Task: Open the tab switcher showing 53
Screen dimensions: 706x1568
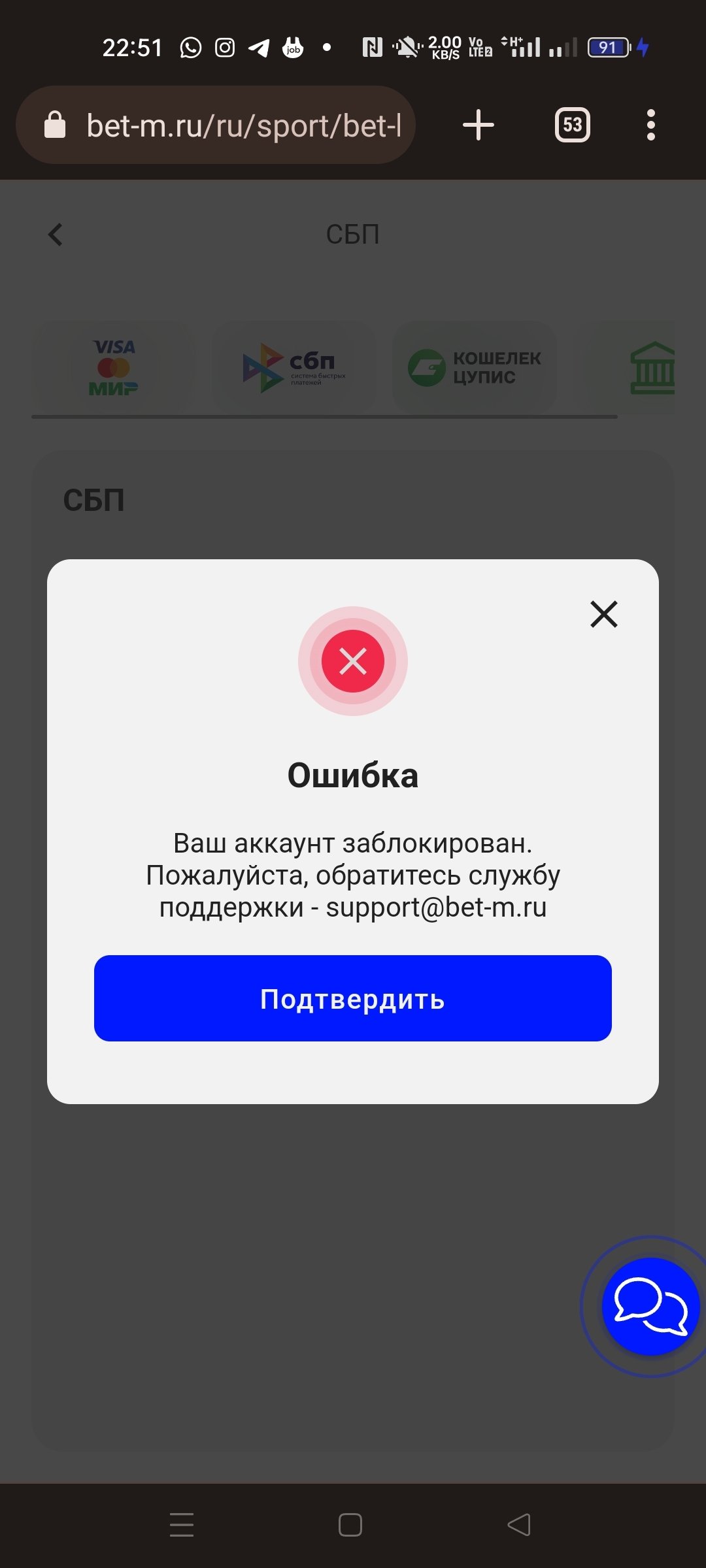Action: coord(572,125)
